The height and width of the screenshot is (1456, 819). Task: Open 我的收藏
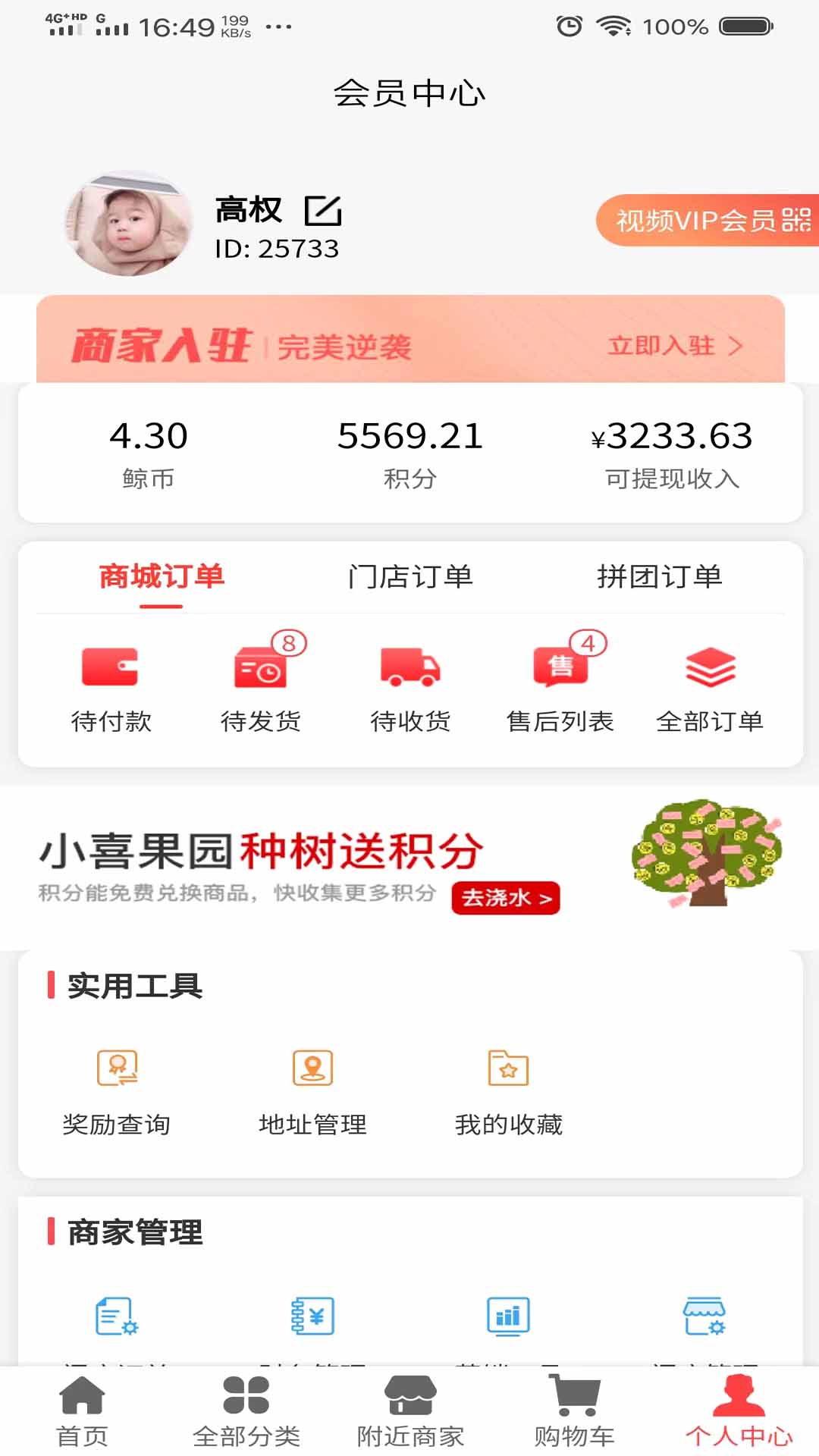508,1090
